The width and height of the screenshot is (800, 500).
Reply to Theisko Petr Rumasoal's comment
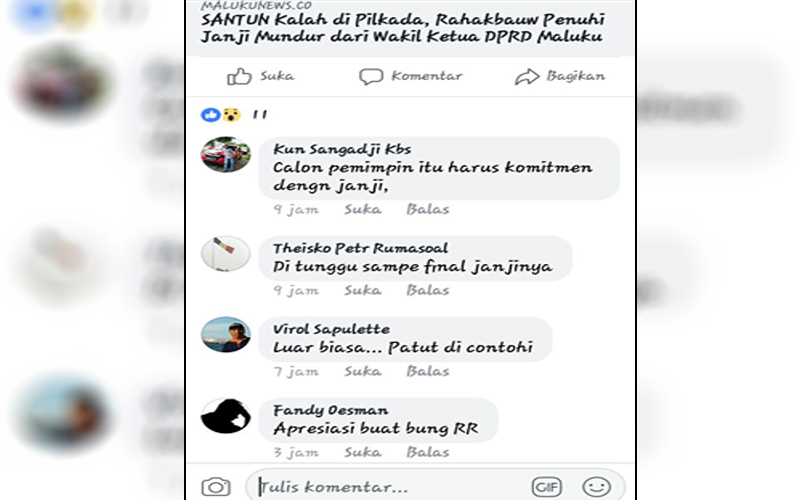(x=427, y=290)
